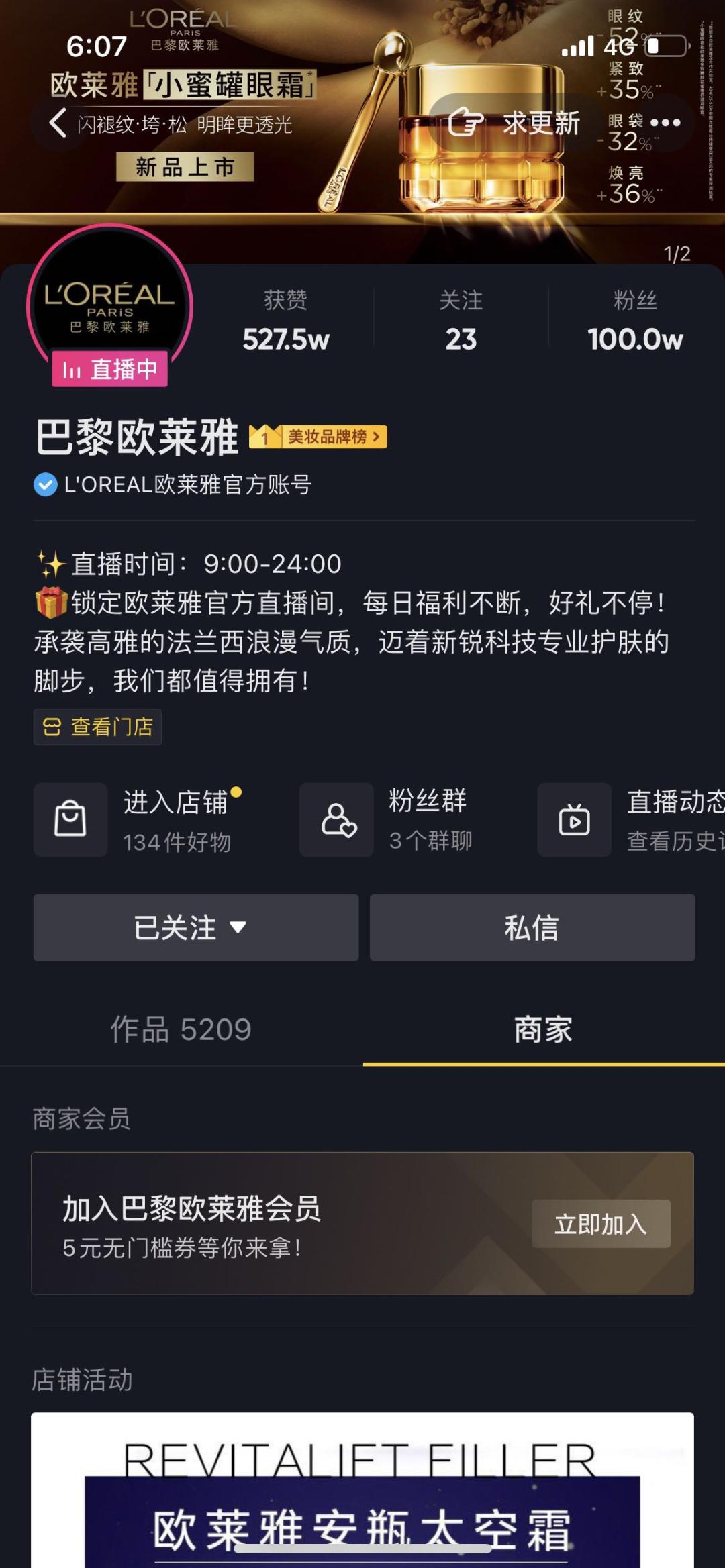
Task: Expand the 已关注 following dropdown
Action: [x=195, y=928]
